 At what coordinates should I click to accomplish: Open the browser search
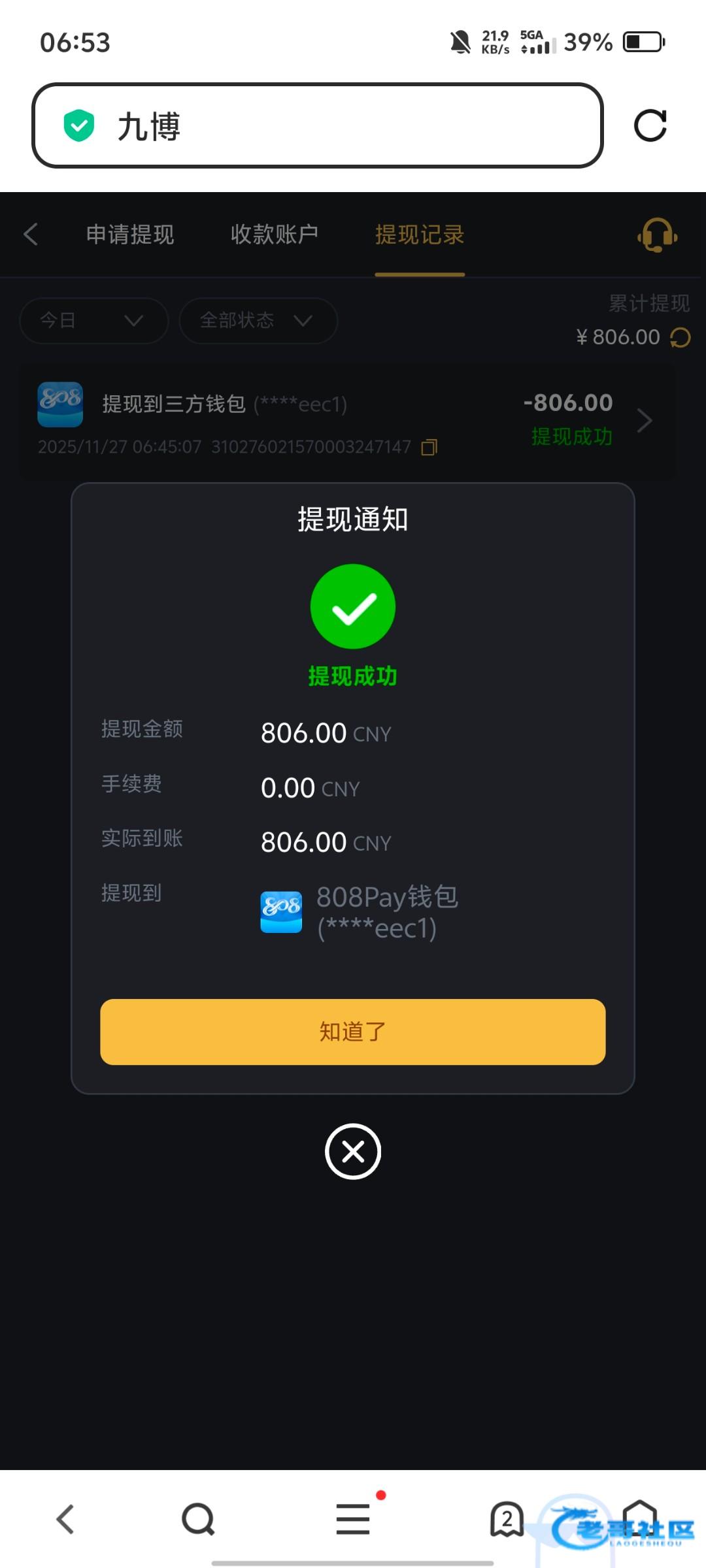(x=198, y=1518)
